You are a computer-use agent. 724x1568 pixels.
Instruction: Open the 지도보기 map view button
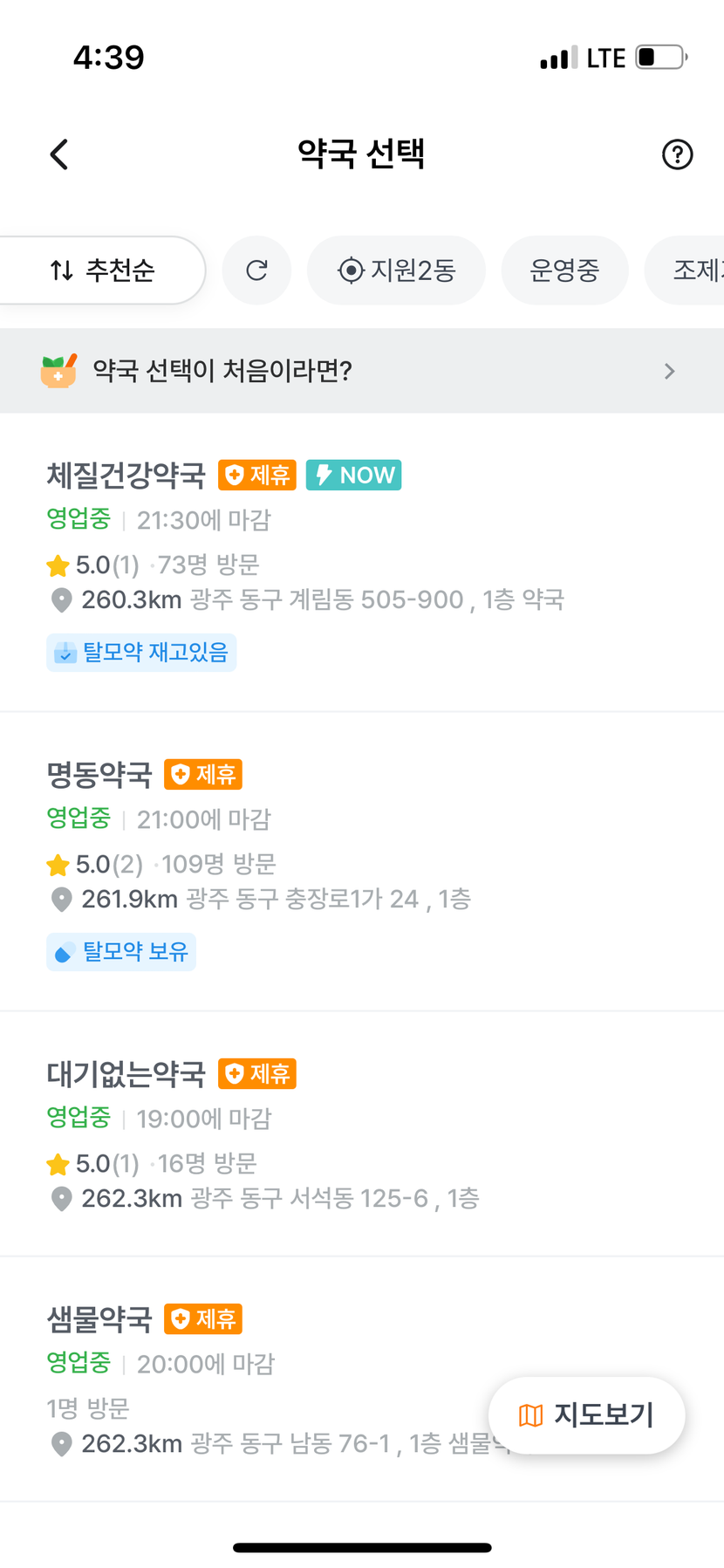pyautogui.click(x=586, y=1414)
